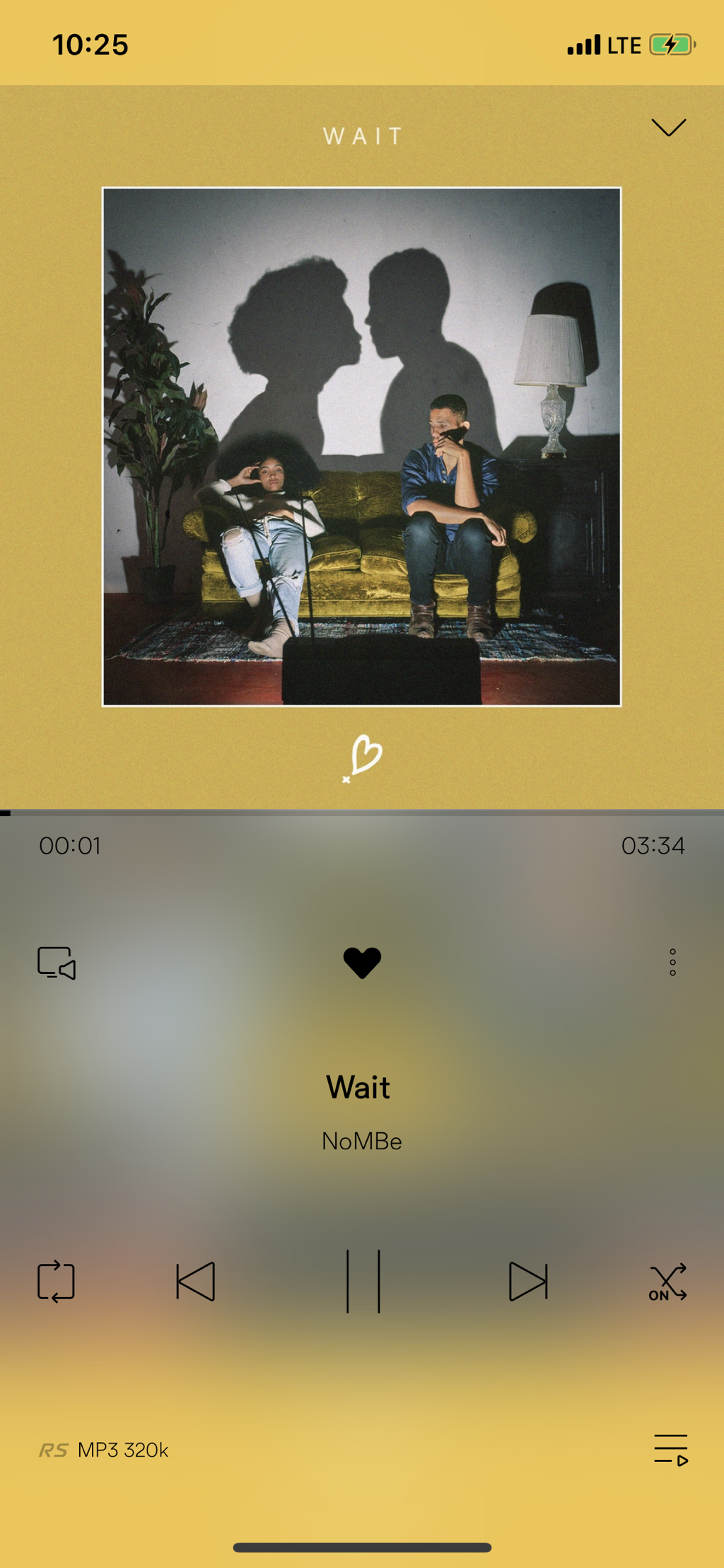The image size is (724, 1568).
Task: Turn off shuffle mode
Action: (x=667, y=1282)
